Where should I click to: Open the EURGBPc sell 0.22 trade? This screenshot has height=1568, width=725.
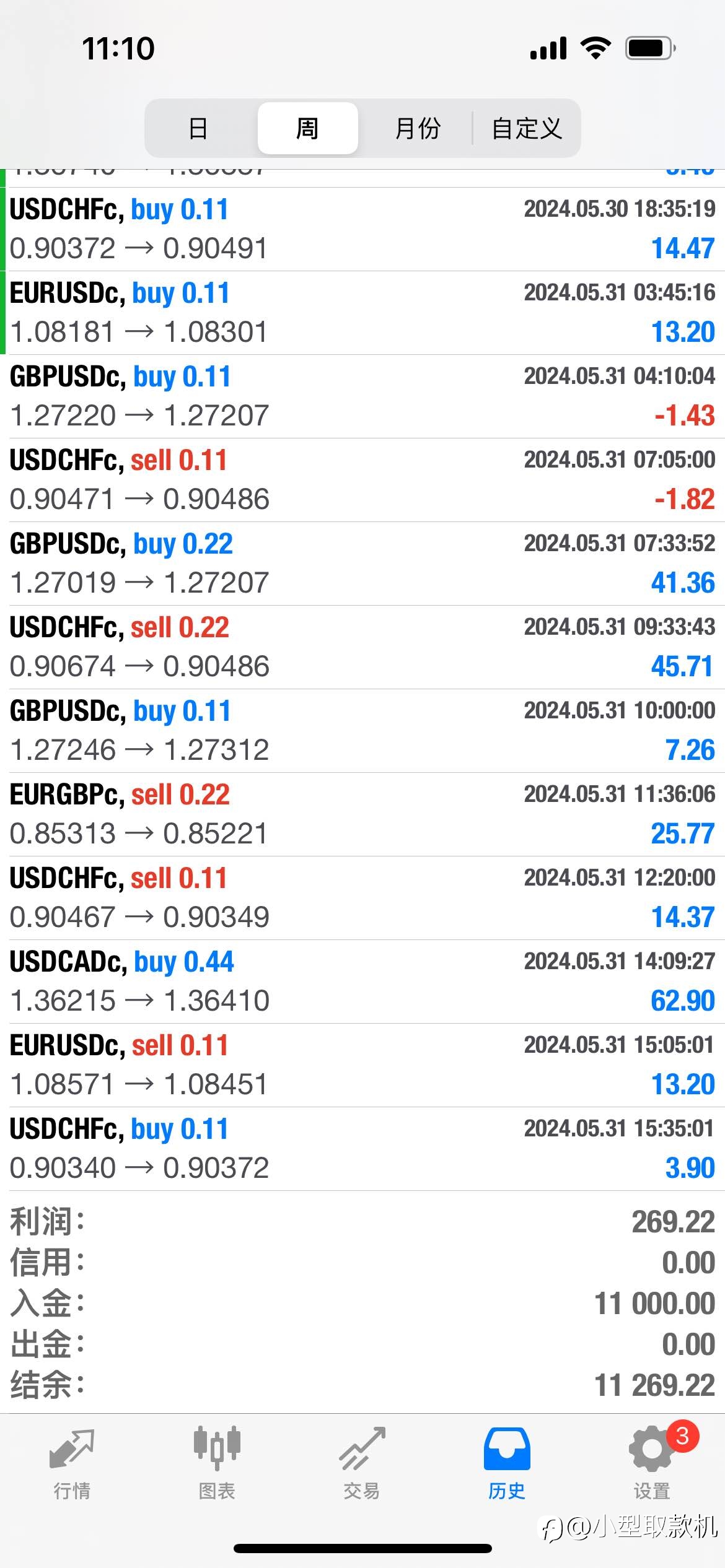362,814
